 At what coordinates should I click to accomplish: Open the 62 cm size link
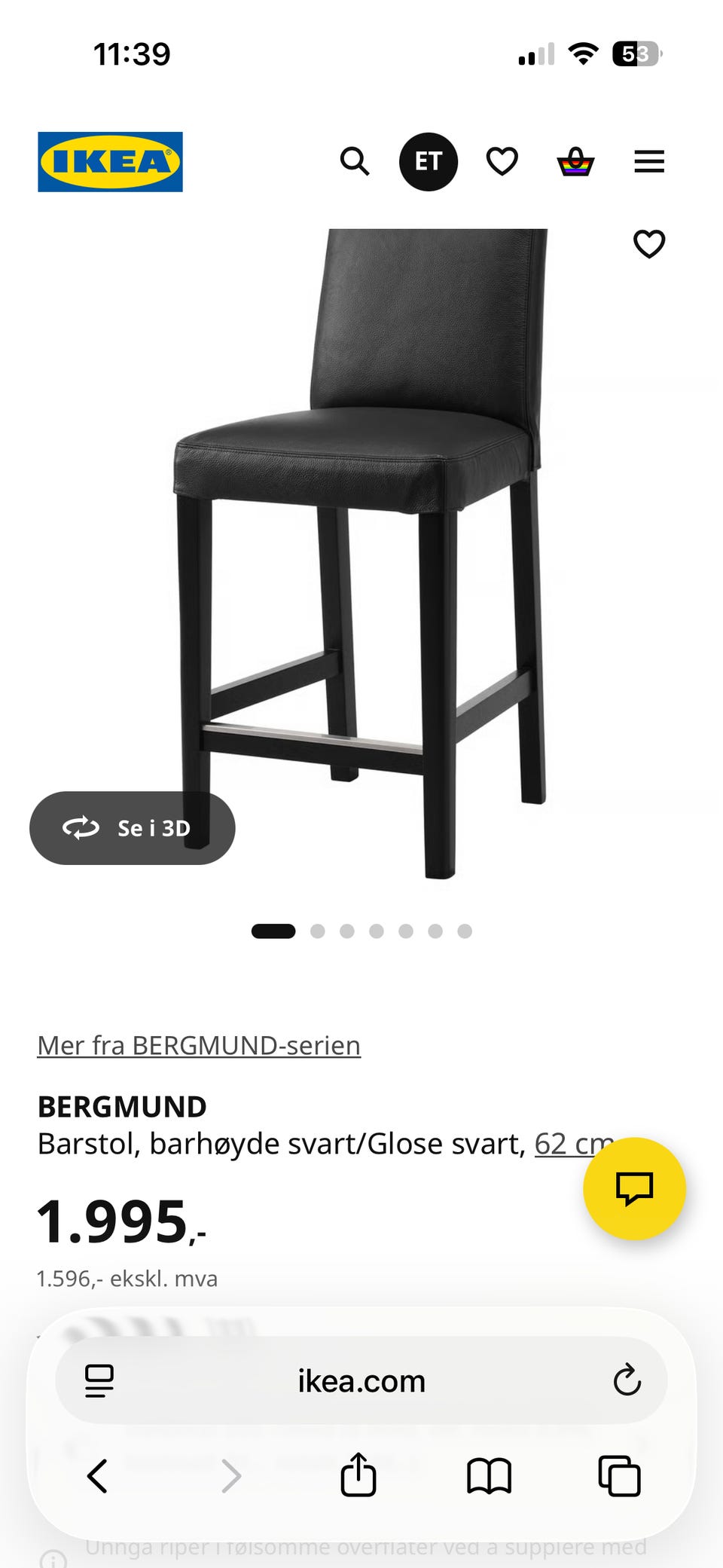574,1144
